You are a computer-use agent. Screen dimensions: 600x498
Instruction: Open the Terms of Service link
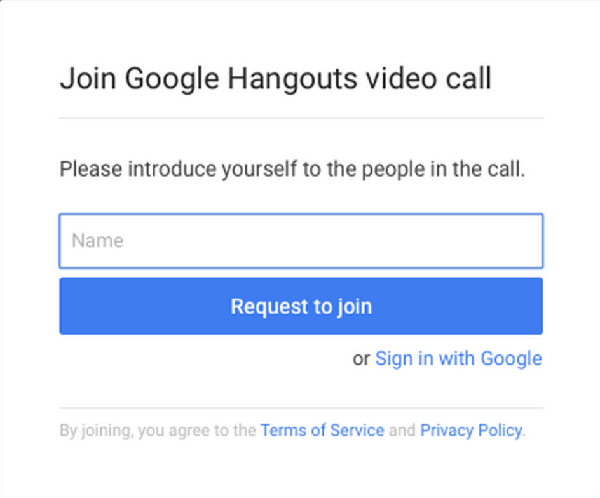pyautogui.click(x=322, y=430)
